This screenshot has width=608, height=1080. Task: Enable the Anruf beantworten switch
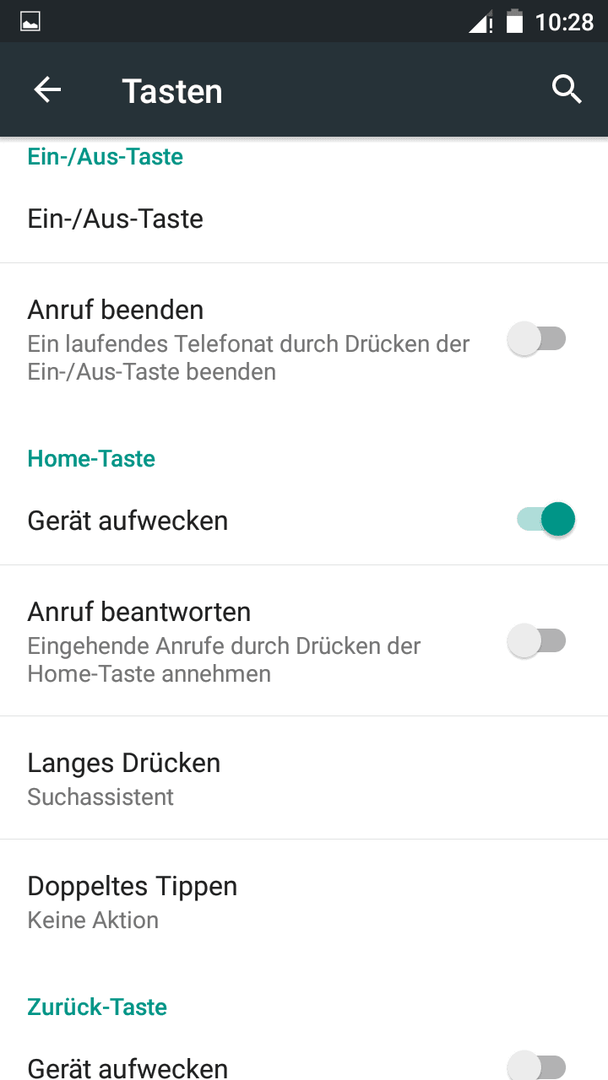[537, 641]
